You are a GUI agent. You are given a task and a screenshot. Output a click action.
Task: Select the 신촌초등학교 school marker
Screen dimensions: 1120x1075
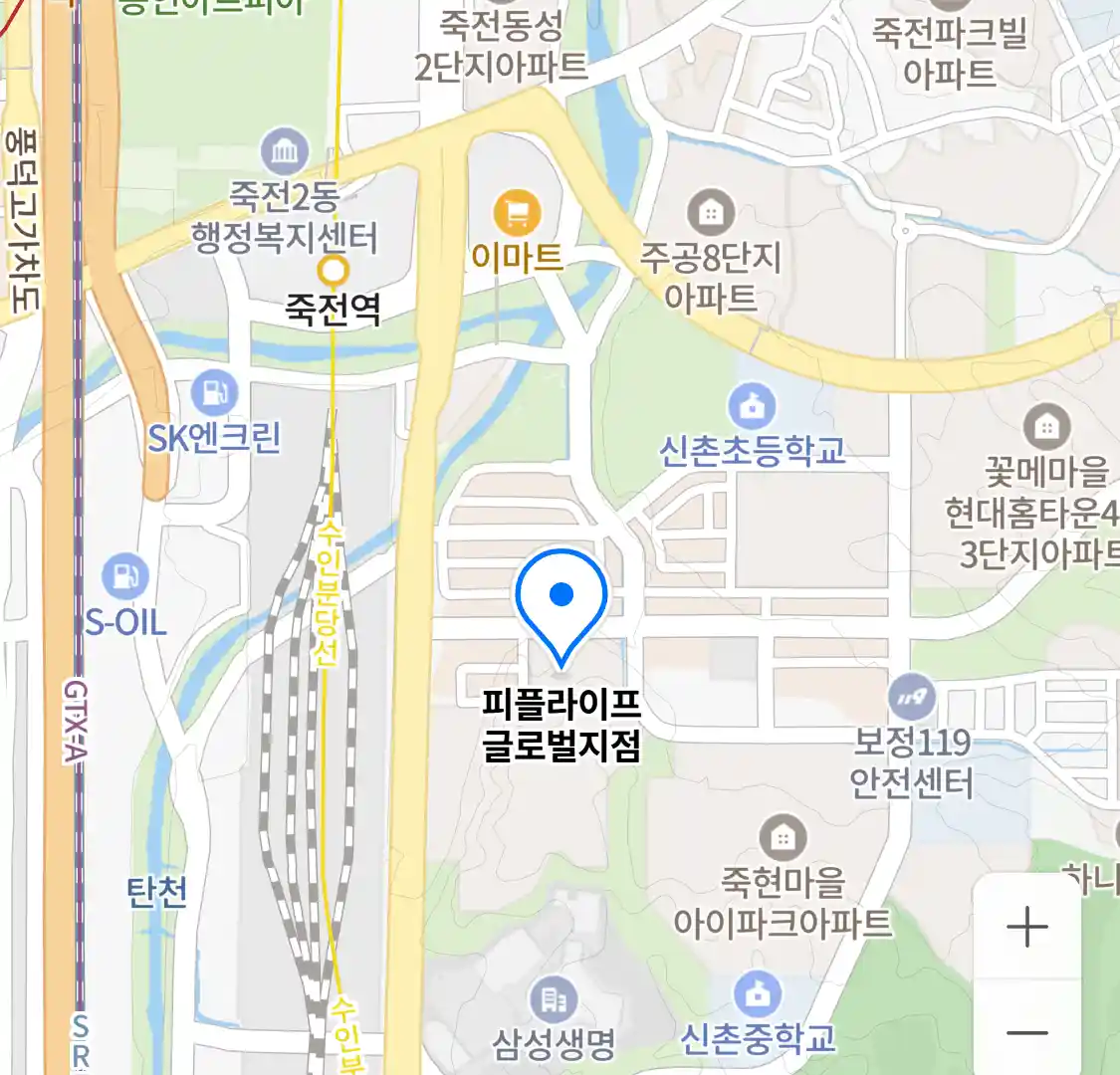[x=753, y=406]
